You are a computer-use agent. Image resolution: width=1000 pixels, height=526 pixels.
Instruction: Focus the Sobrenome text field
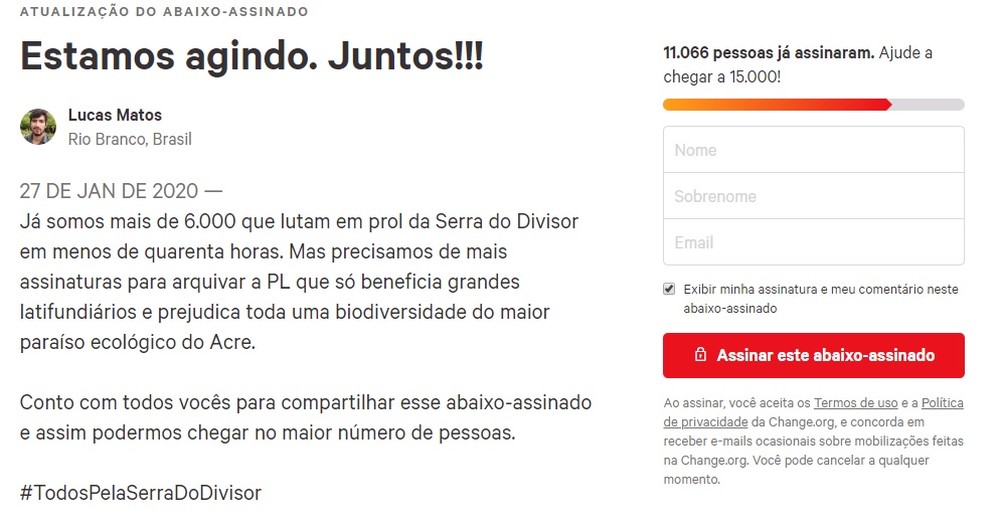pos(813,196)
